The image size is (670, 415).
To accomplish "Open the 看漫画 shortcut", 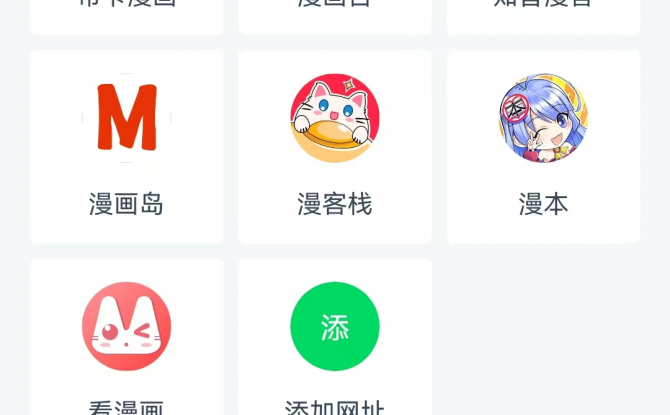I will pyautogui.click(x=126, y=340).
